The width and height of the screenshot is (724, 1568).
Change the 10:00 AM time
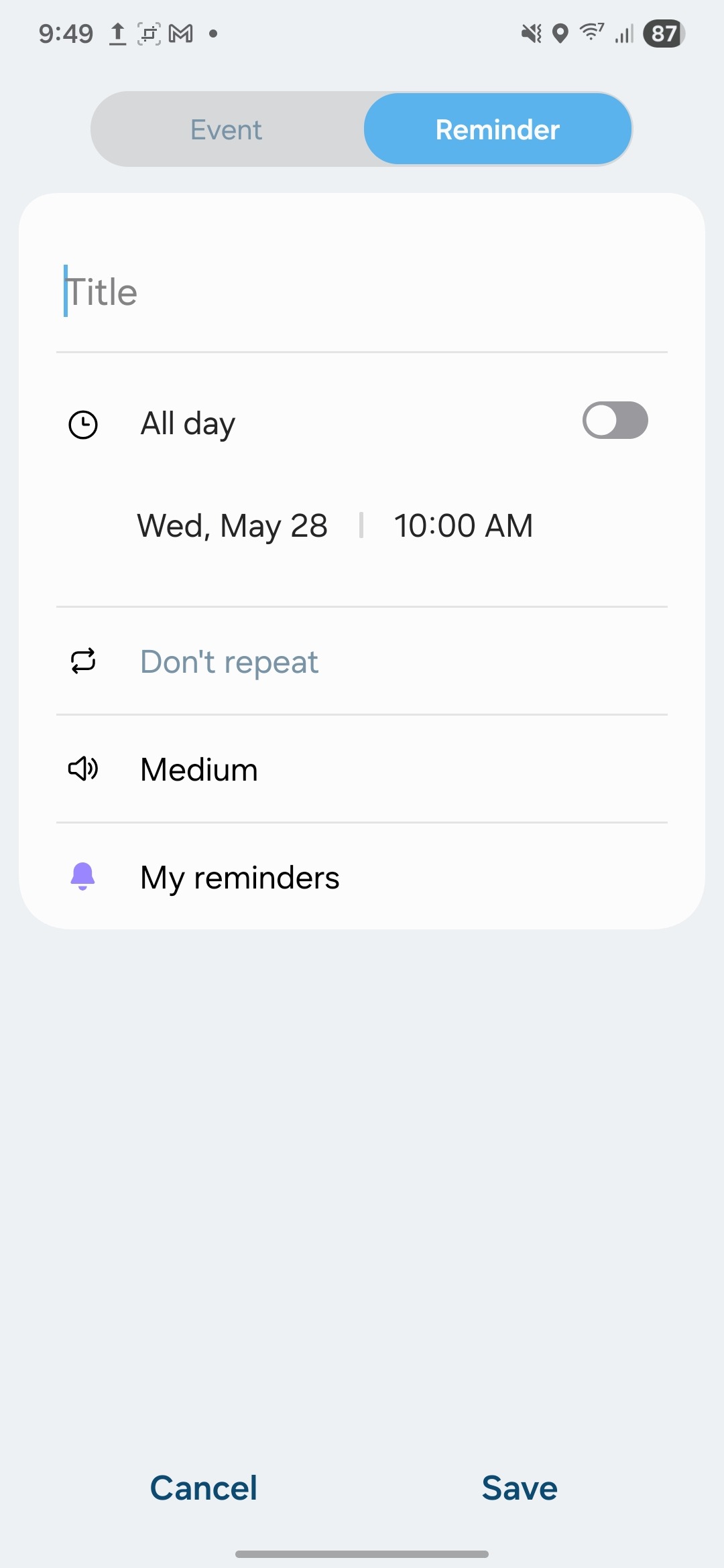pyautogui.click(x=463, y=526)
